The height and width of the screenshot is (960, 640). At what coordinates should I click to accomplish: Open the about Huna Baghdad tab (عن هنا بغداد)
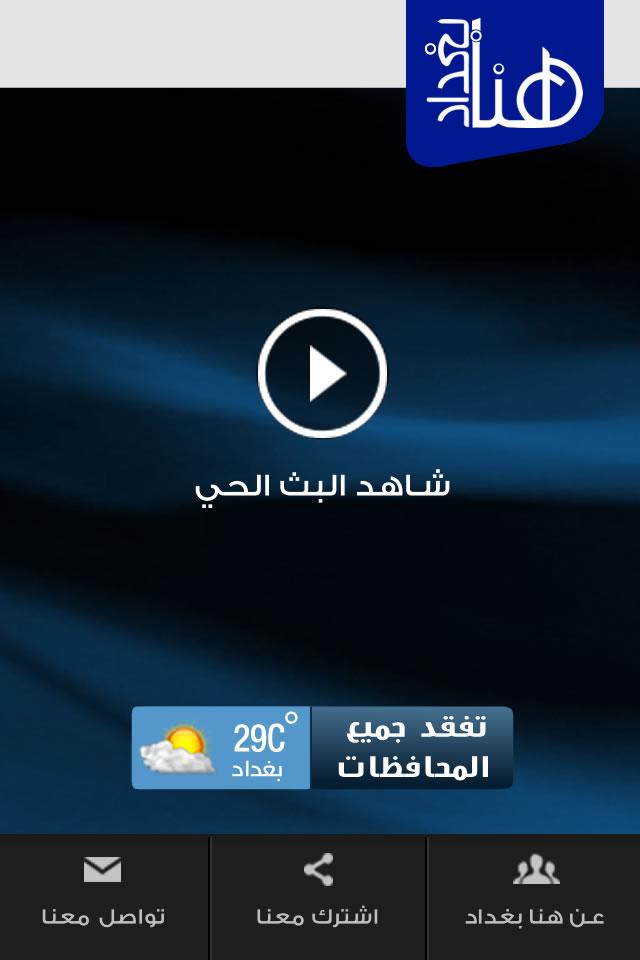(535, 896)
